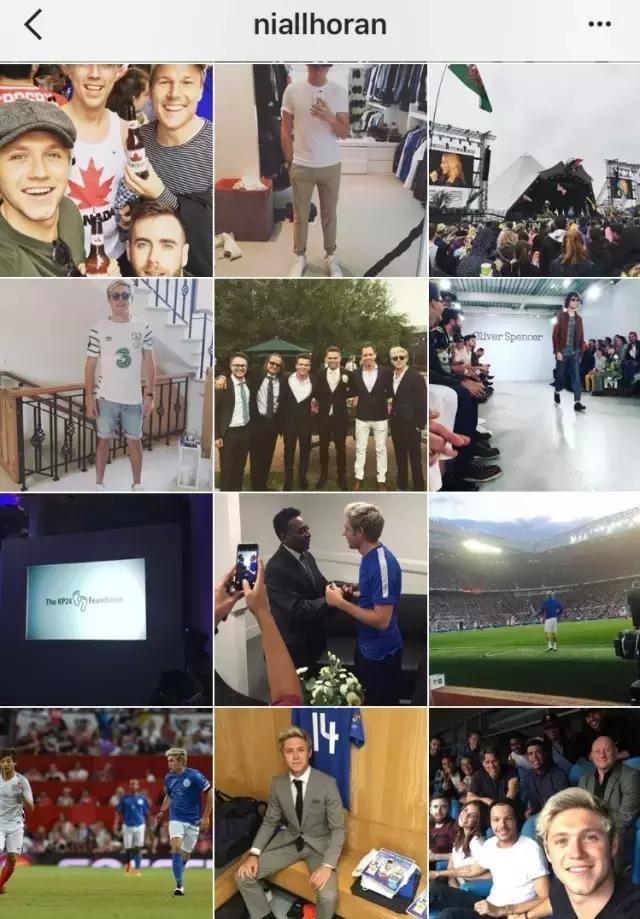Open the crowd selfie in stands post

(x=534, y=813)
